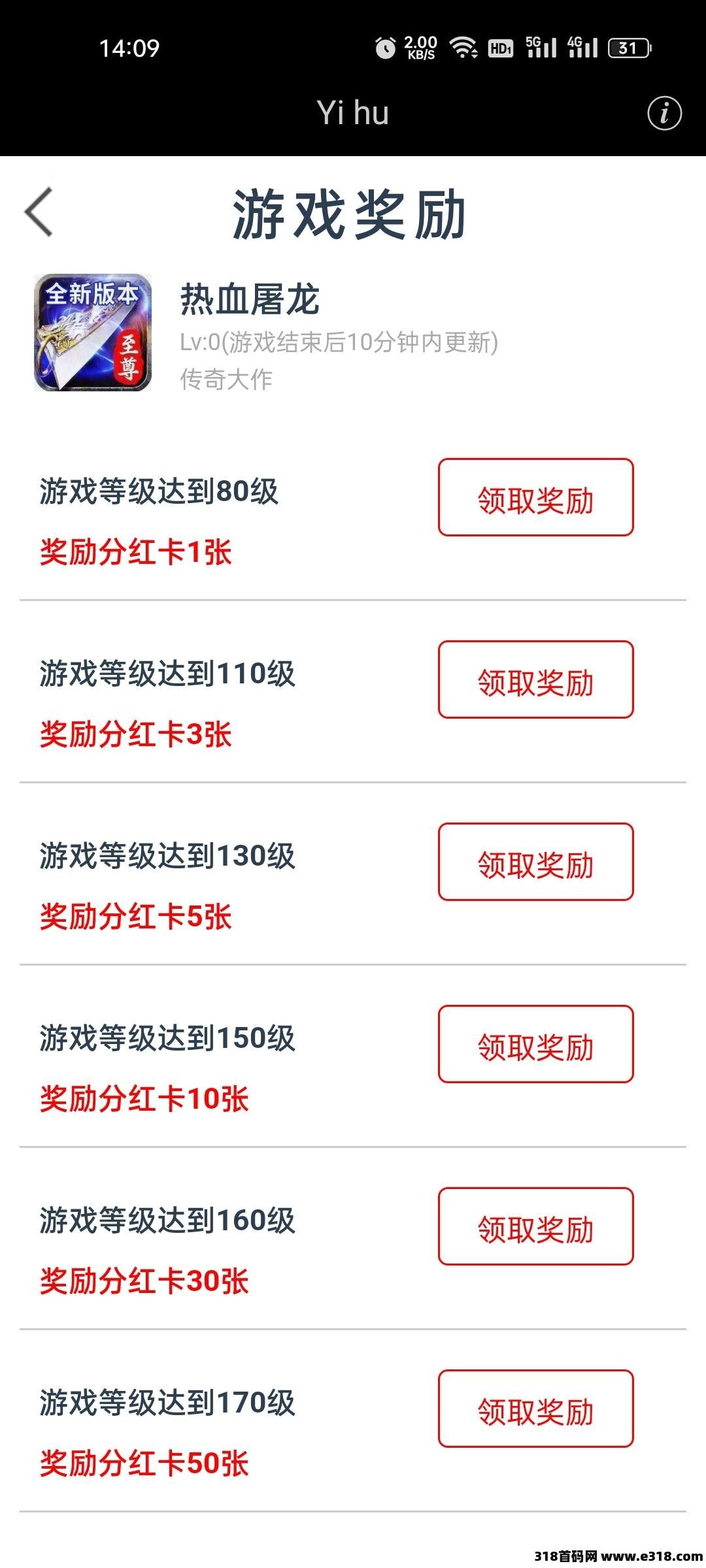
Task: Tap the HD1 indicator in the status bar
Action: click(502, 47)
